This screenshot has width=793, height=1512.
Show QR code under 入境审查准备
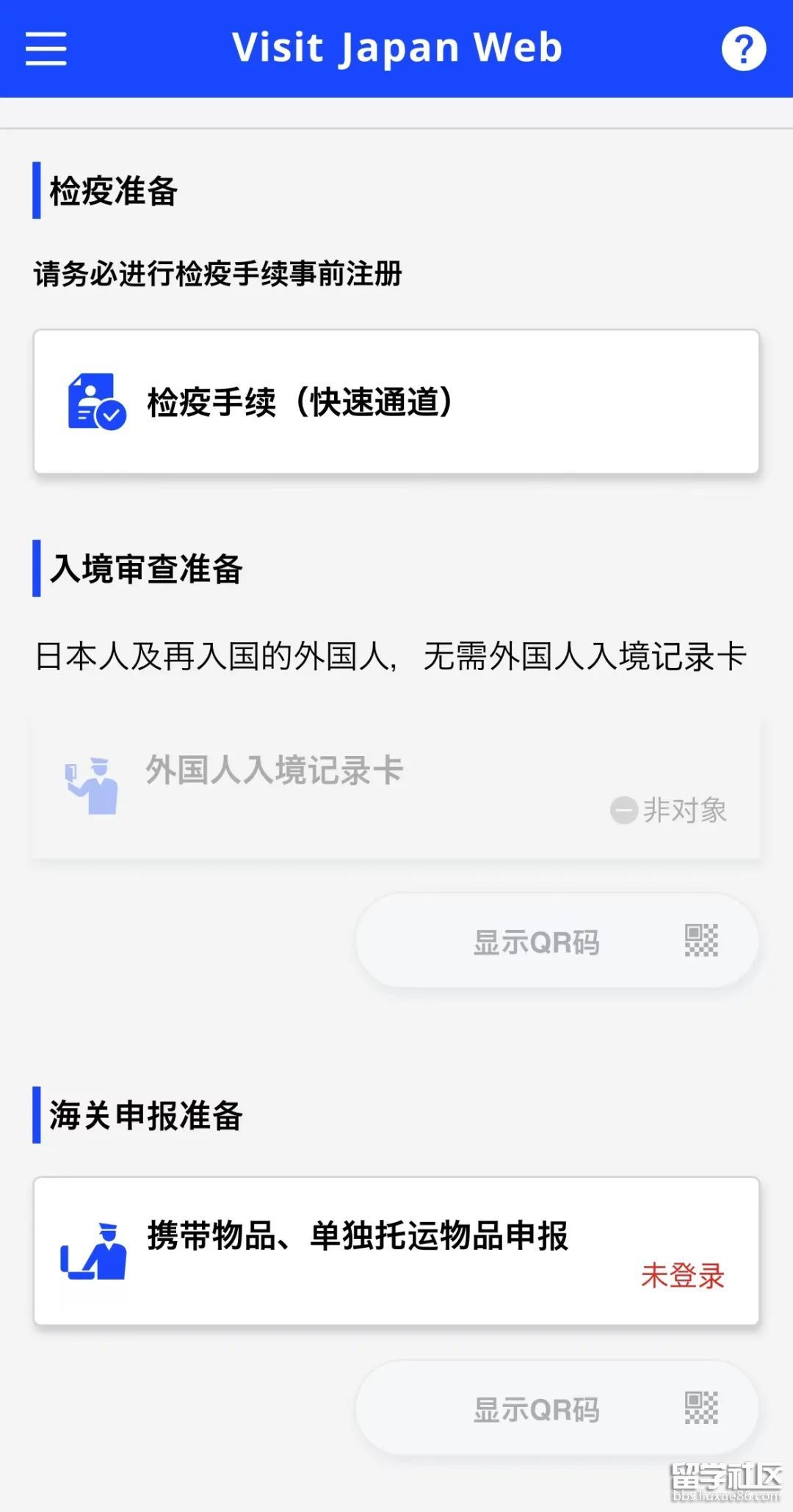click(557, 941)
